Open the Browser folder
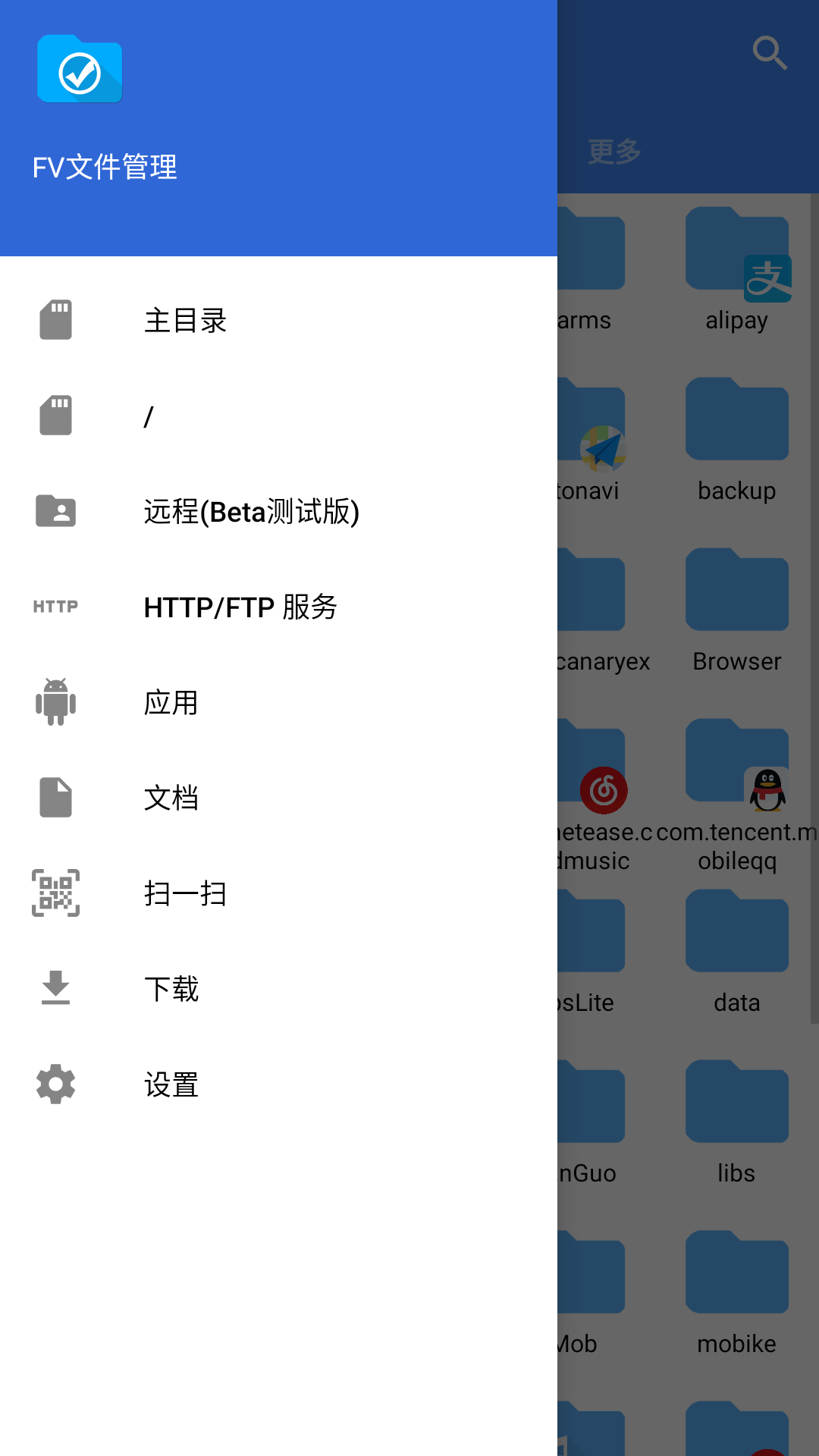This screenshot has width=819, height=1456. 737,607
